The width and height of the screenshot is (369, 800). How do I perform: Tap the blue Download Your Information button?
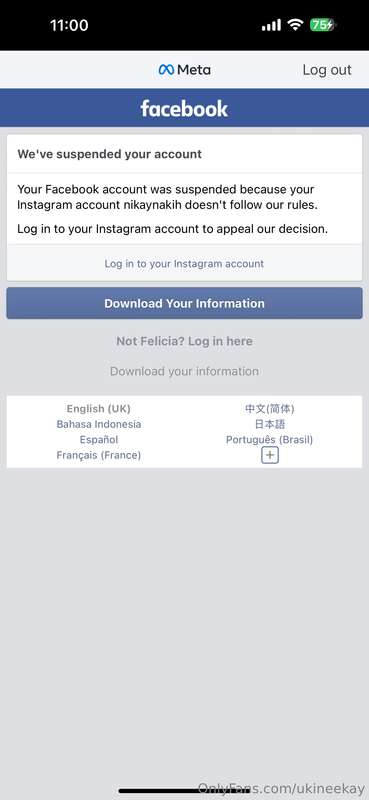[x=184, y=303]
